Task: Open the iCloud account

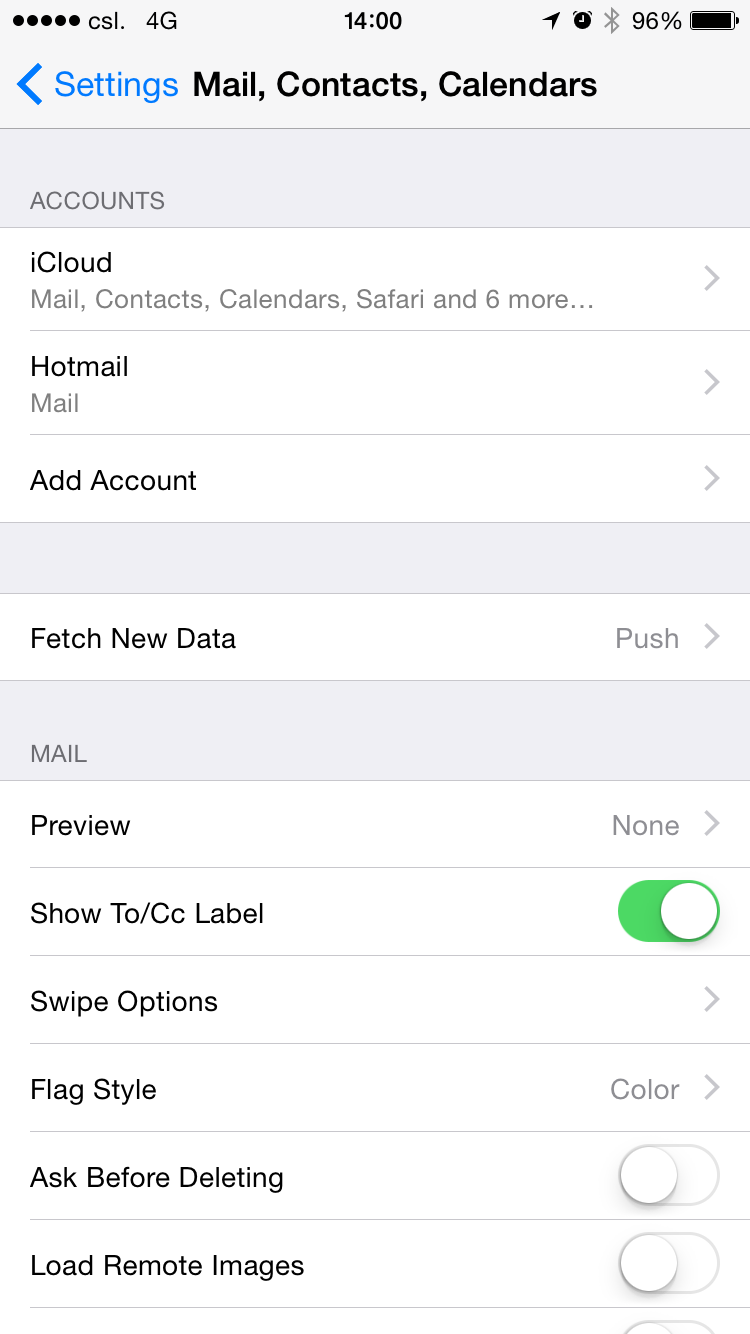Action: tap(375, 279)
